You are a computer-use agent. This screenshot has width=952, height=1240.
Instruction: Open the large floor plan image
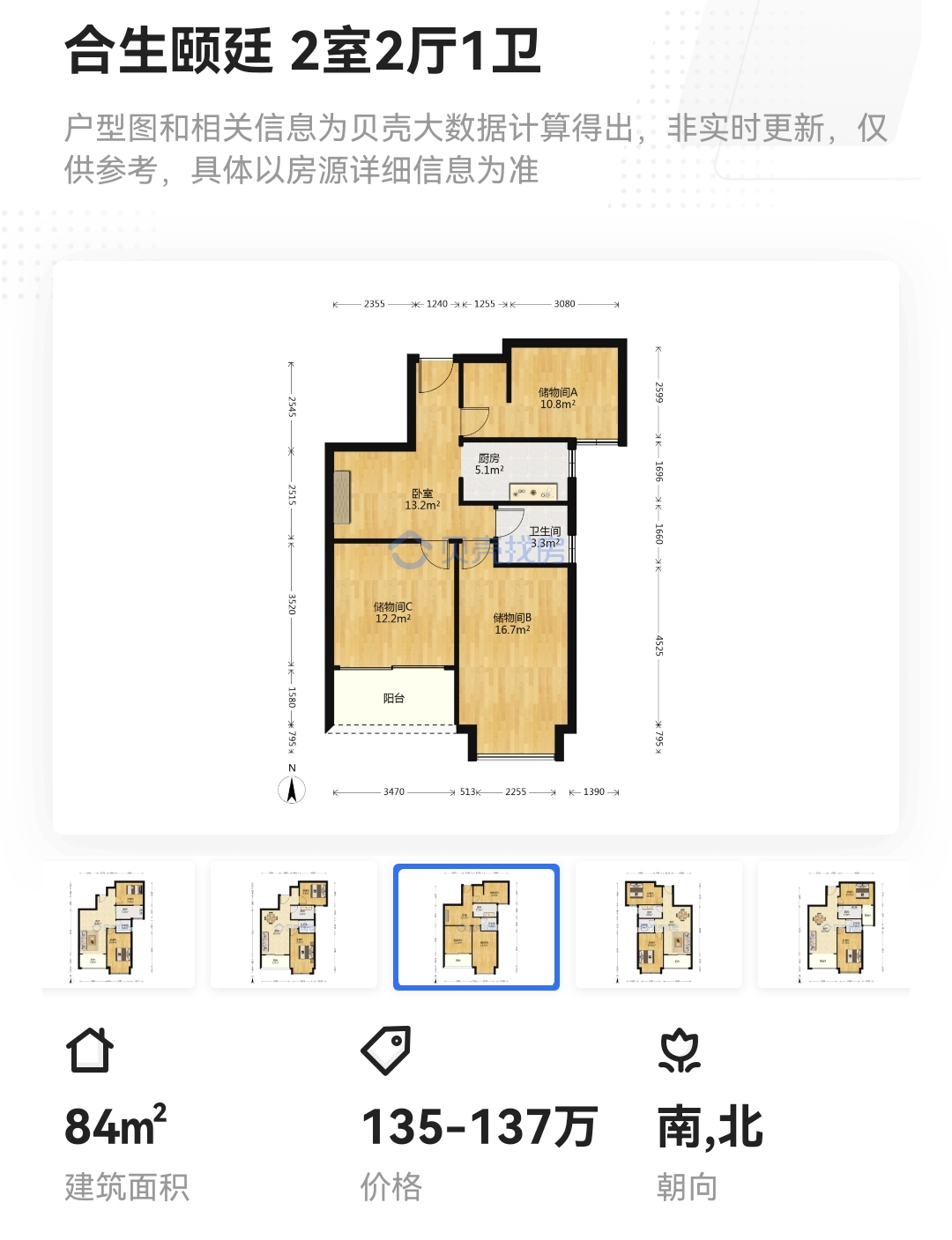476,546
